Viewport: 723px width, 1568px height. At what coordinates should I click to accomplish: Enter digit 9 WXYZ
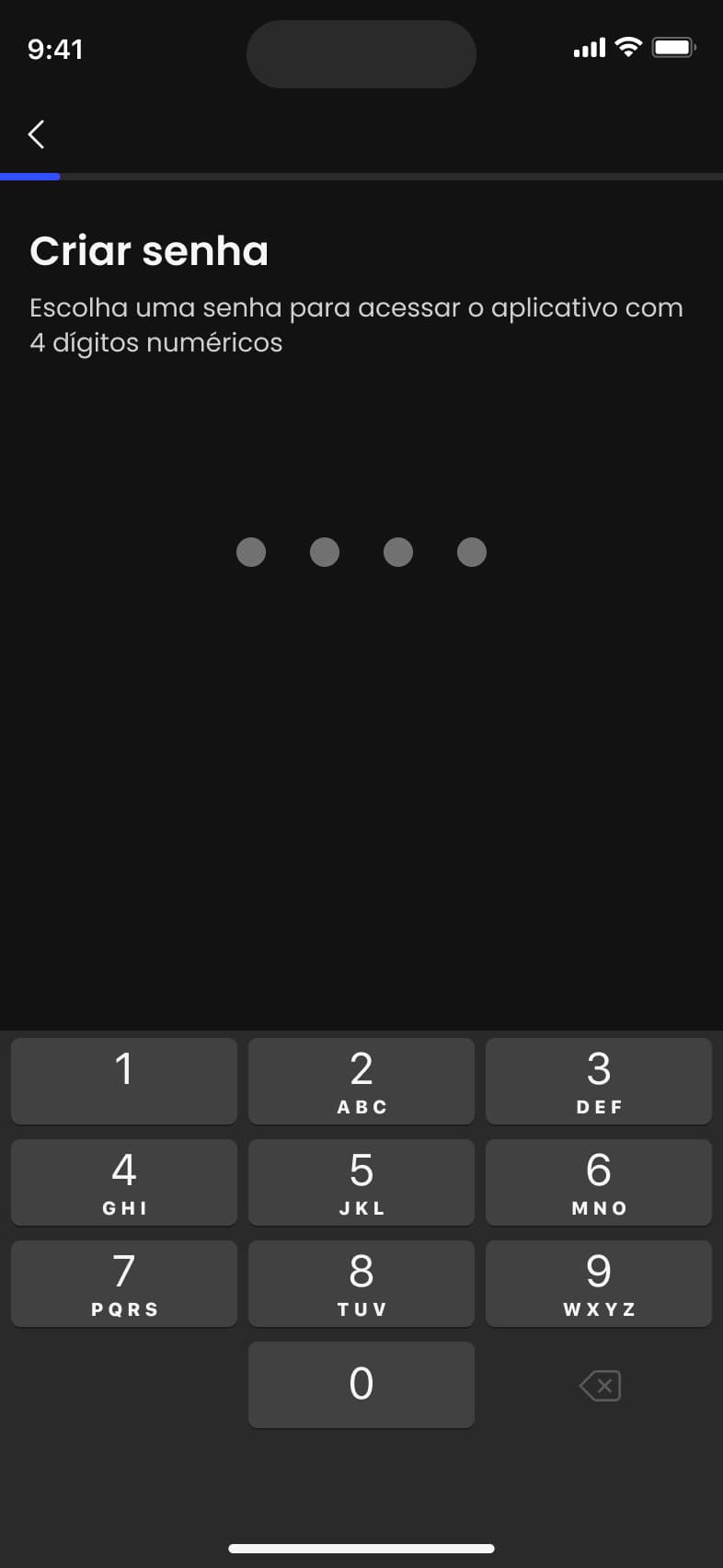599,1283
